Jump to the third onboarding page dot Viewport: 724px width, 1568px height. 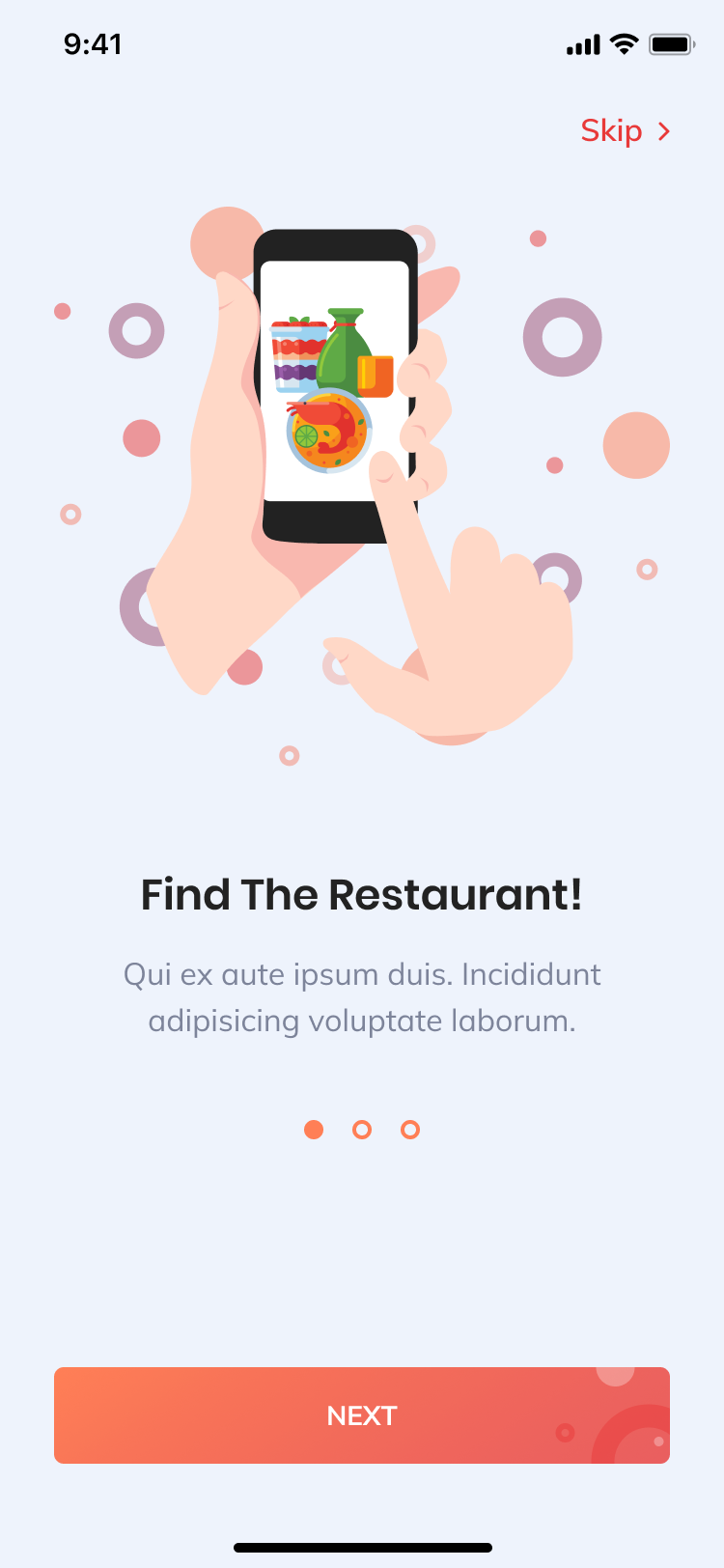tap(410, 1130)
